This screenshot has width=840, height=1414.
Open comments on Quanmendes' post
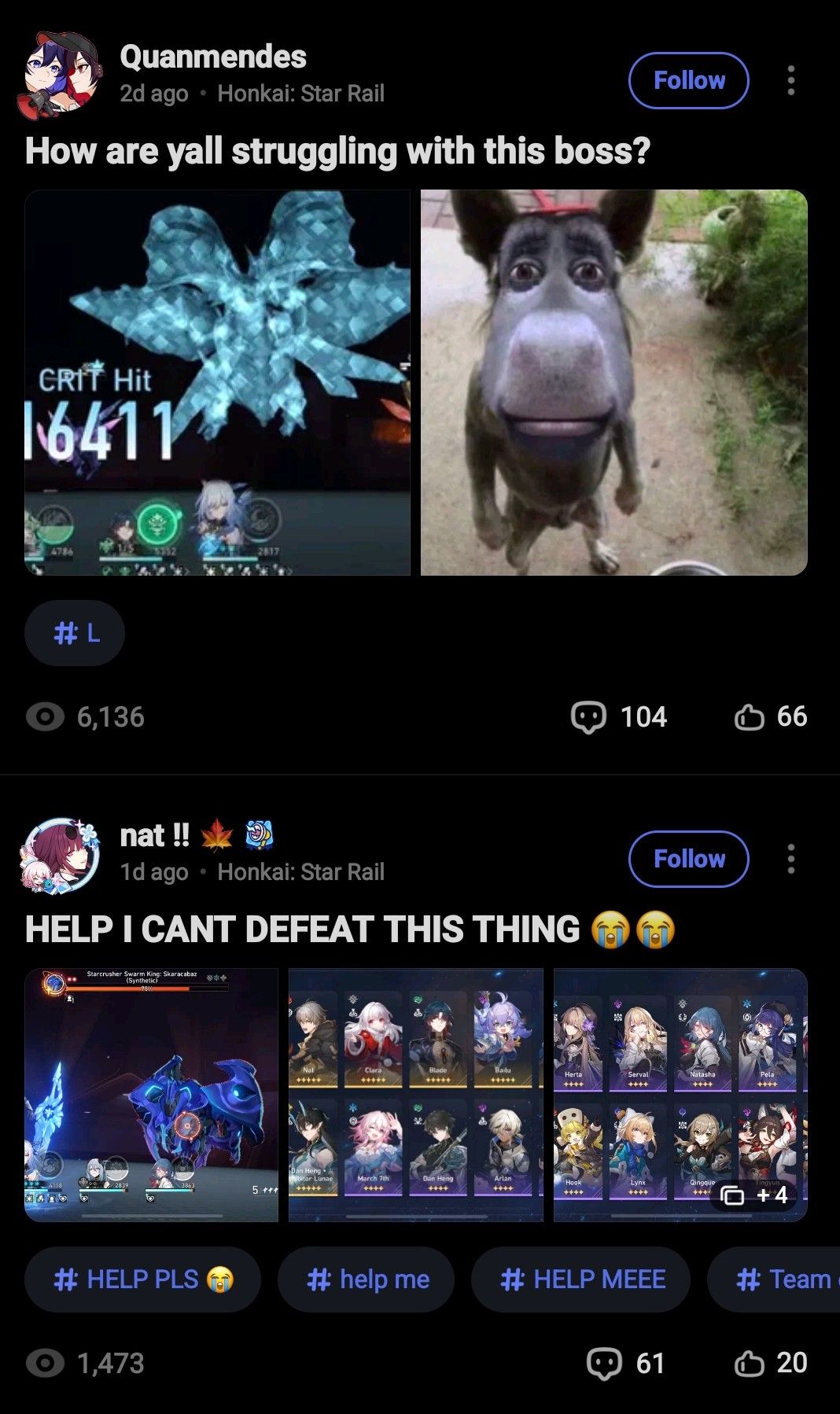tap(619, 716)
